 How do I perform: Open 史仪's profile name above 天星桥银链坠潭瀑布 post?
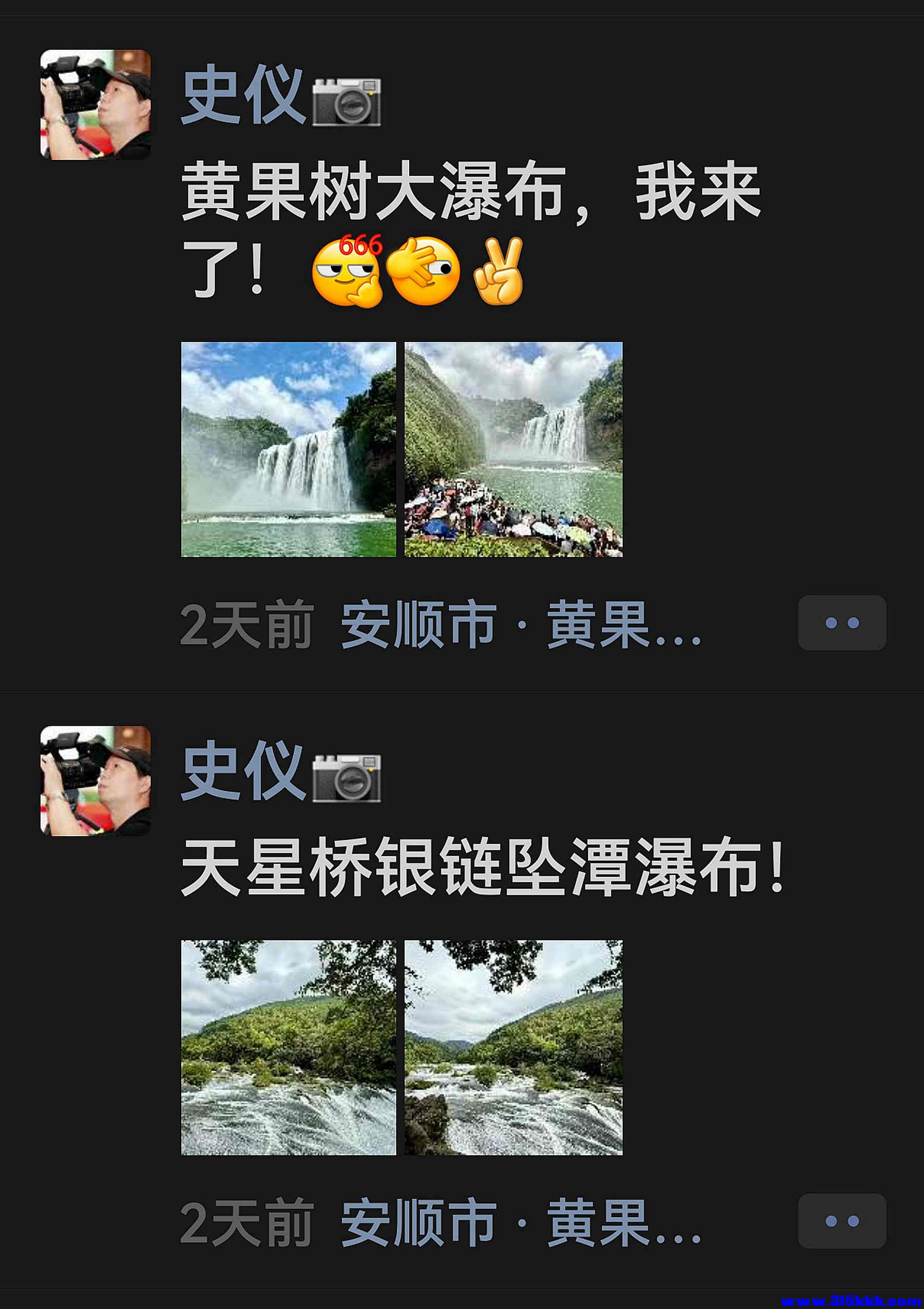[243, 771]
